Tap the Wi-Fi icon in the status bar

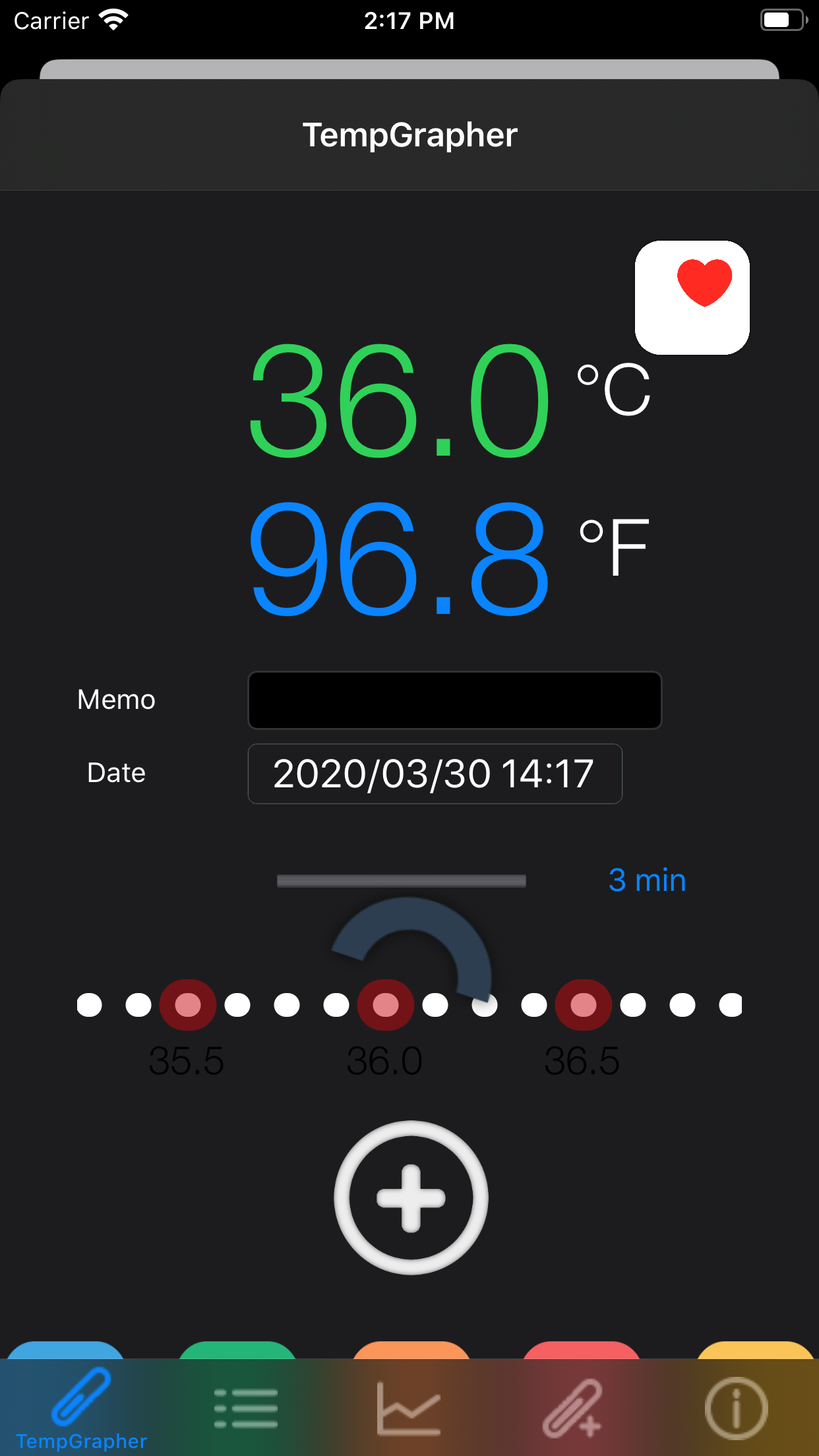pyautogui.click(x=113, y=20)
